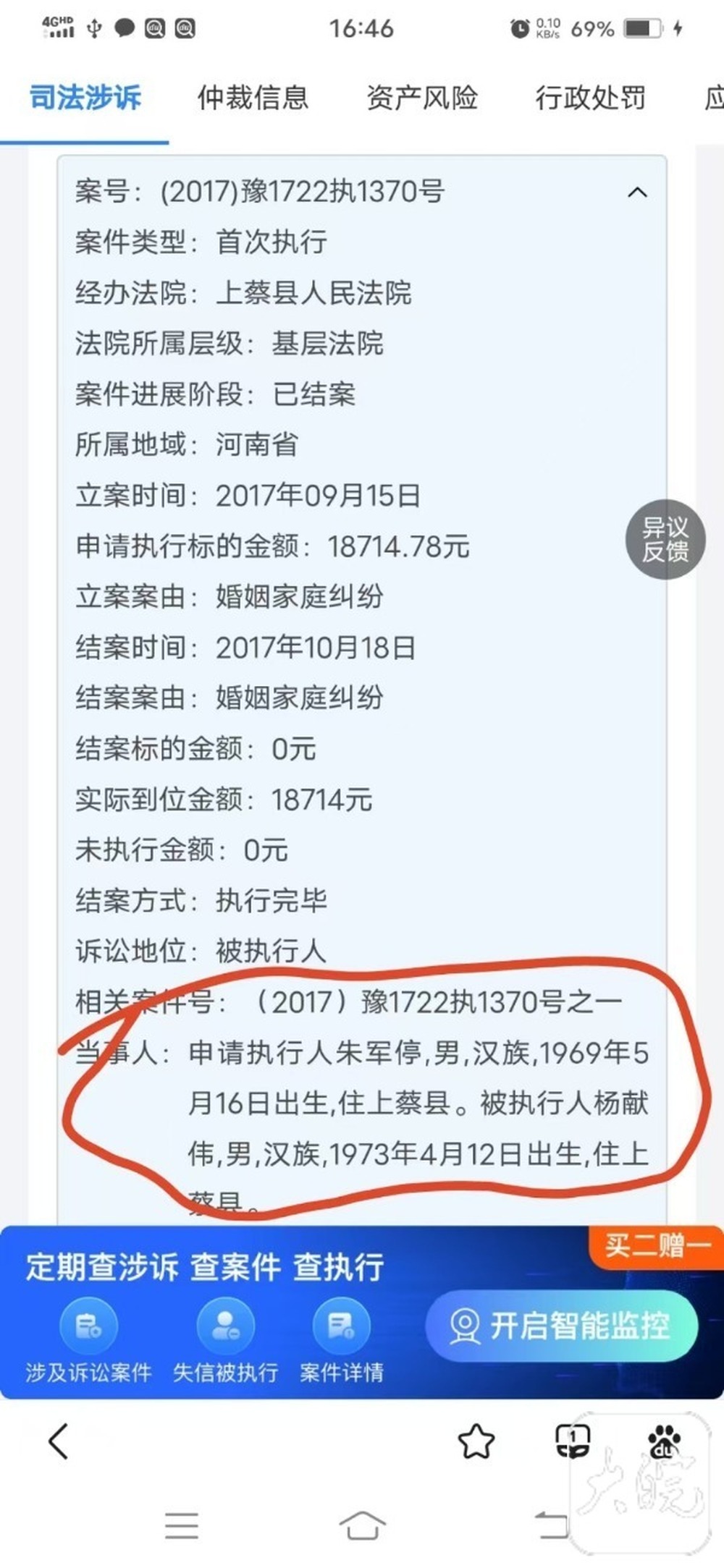
Task: Go to the system home screen
Action: point(362,1525)
